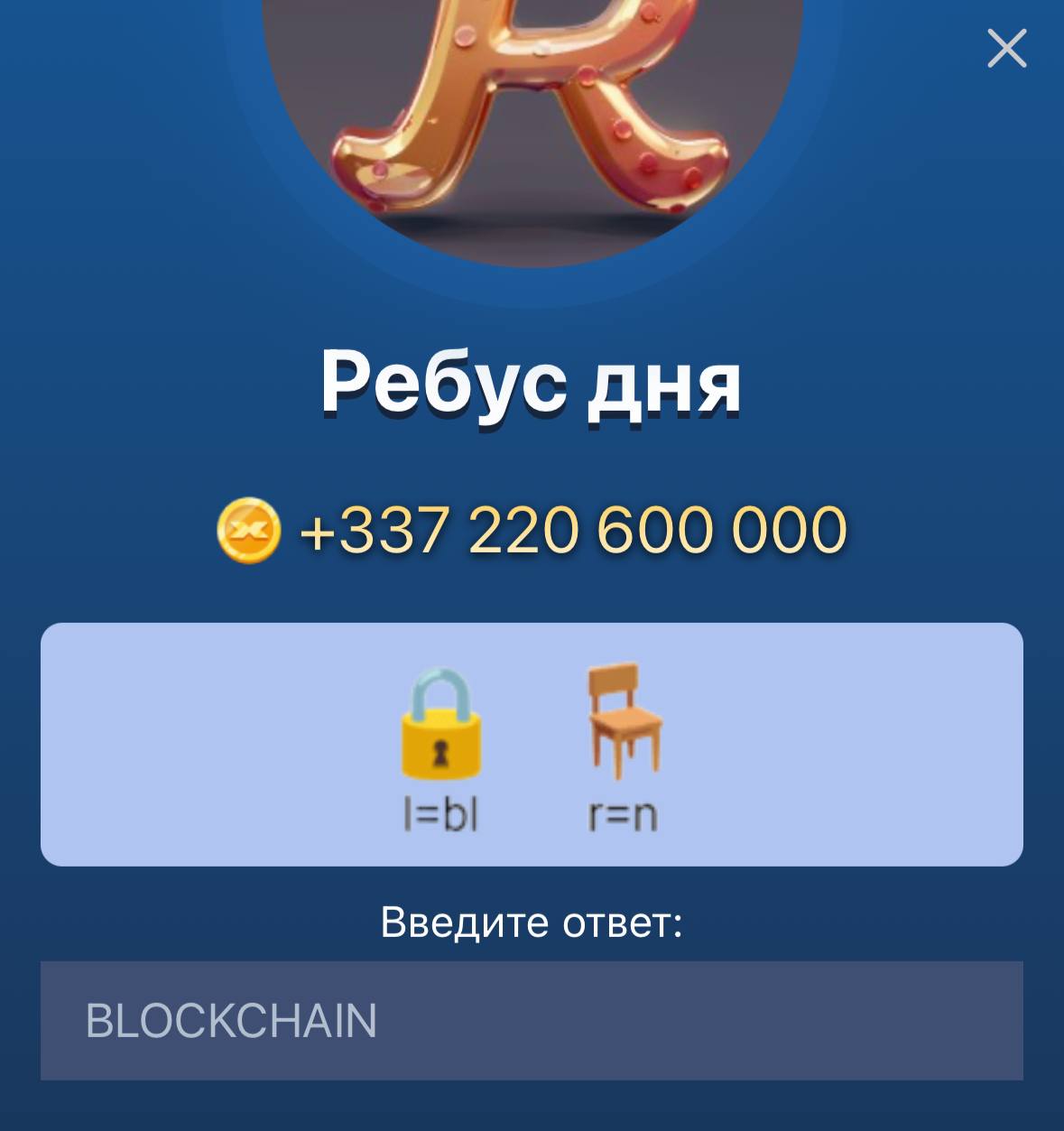Screen dimensions: 1064x1131
Task: Focus the BLOCKCHAIN answer field
Action: (x=532, y=1020)
